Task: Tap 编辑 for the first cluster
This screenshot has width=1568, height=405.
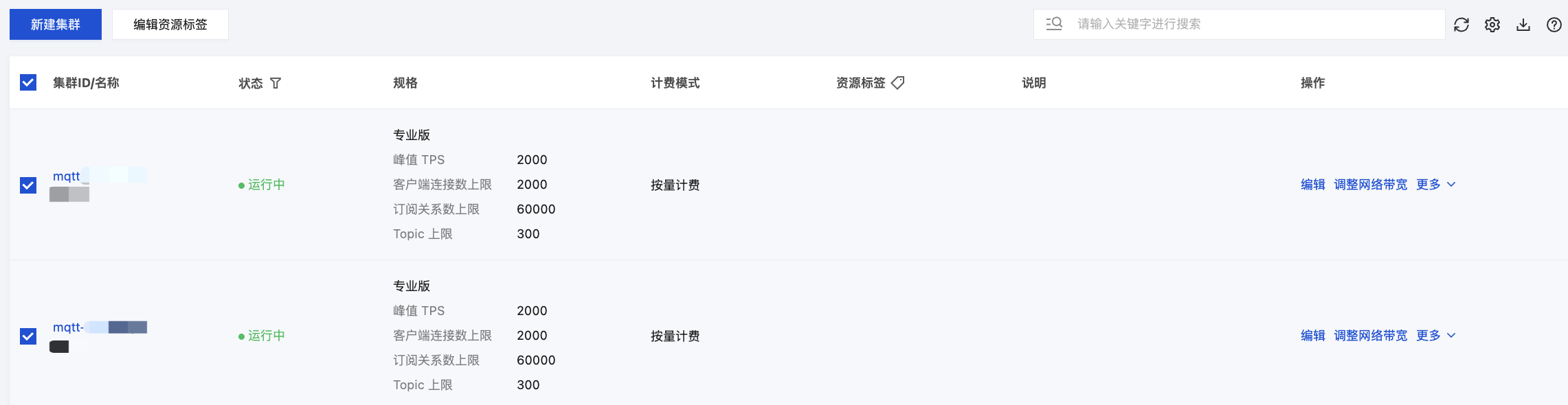Action: (1312, 185)
